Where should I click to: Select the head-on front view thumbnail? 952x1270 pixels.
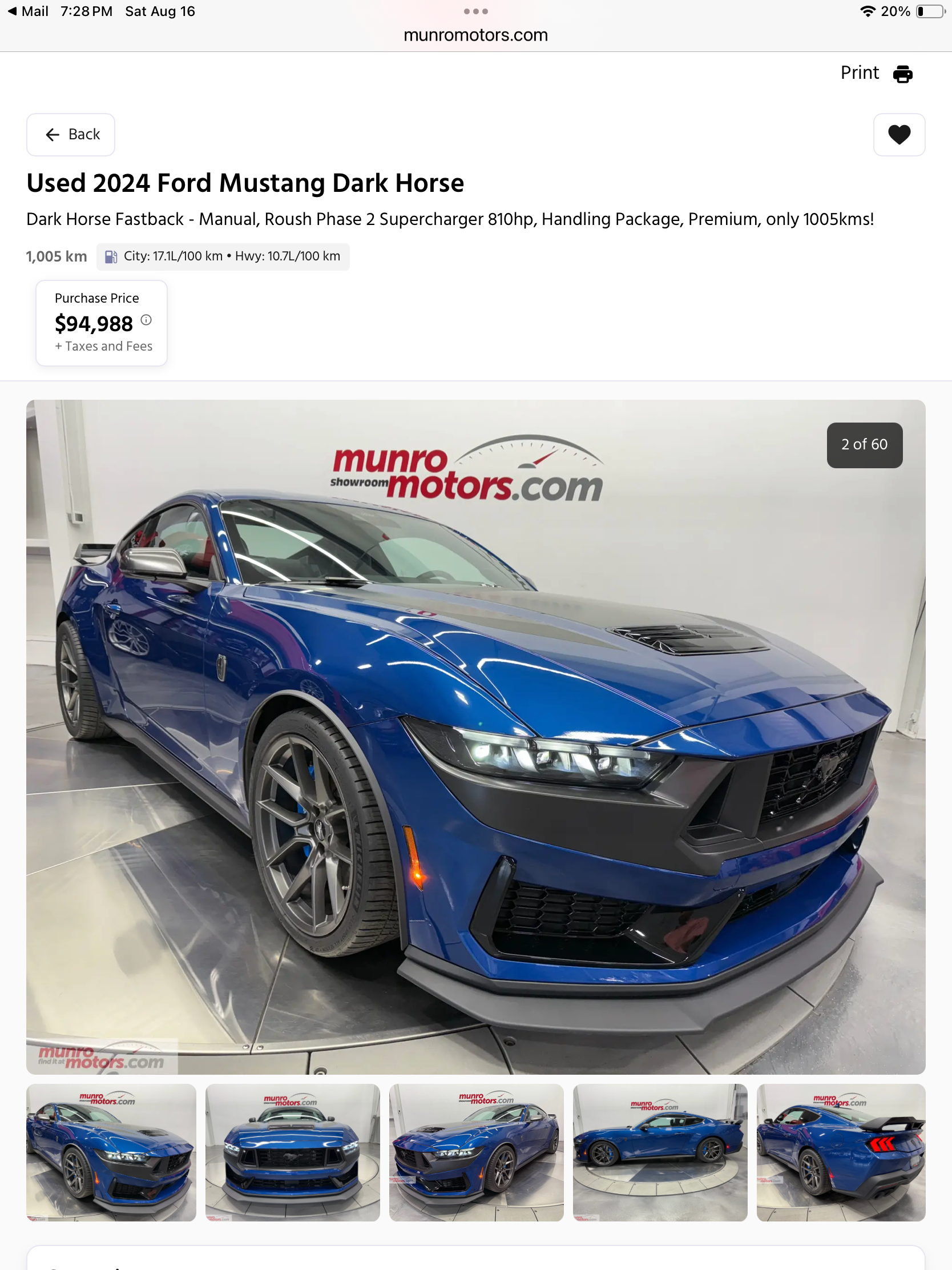click(292, 1152)
